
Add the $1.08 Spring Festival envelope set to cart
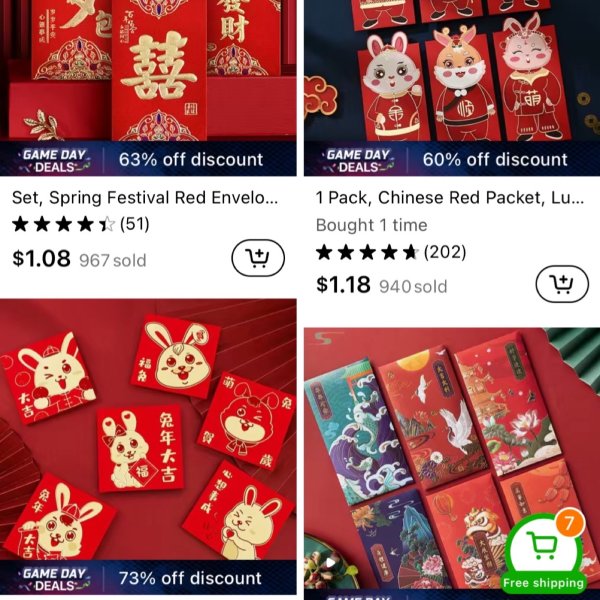[x=258, y=259]
